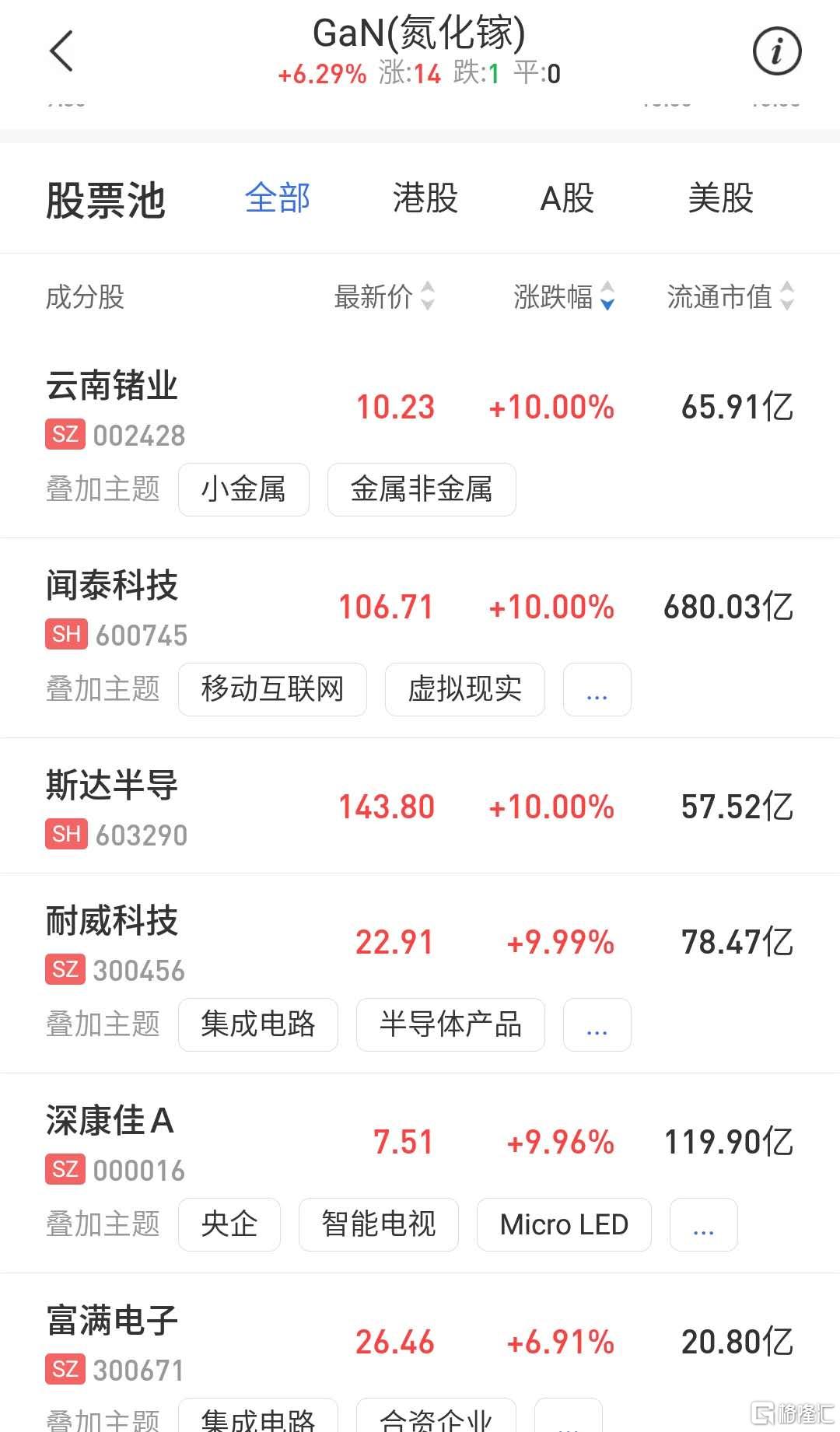Sort by 流通市值 column
Viewport: 840px width, 1432px height.
730,296
